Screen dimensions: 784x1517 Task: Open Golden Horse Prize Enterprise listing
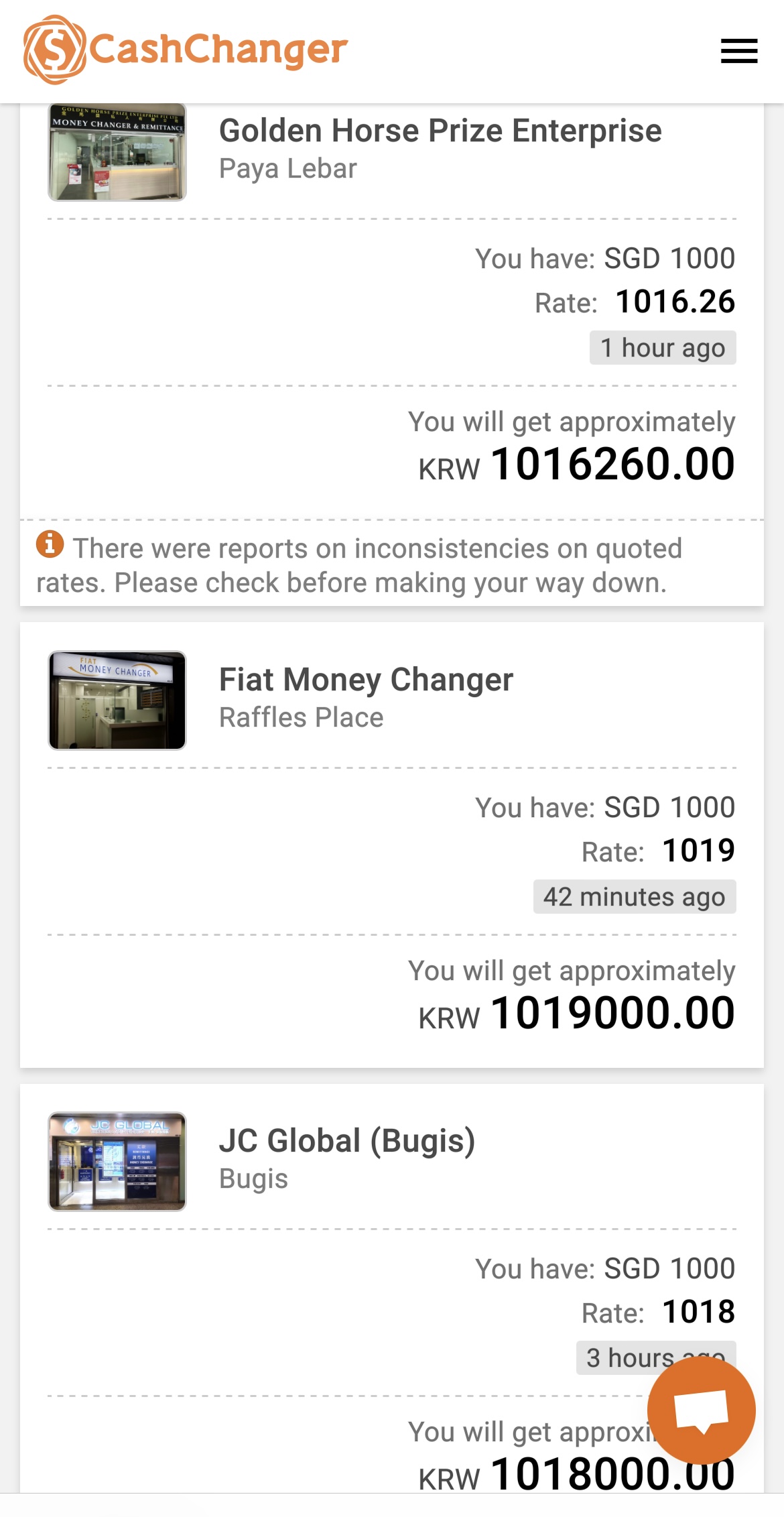click(x=440, y=131)
